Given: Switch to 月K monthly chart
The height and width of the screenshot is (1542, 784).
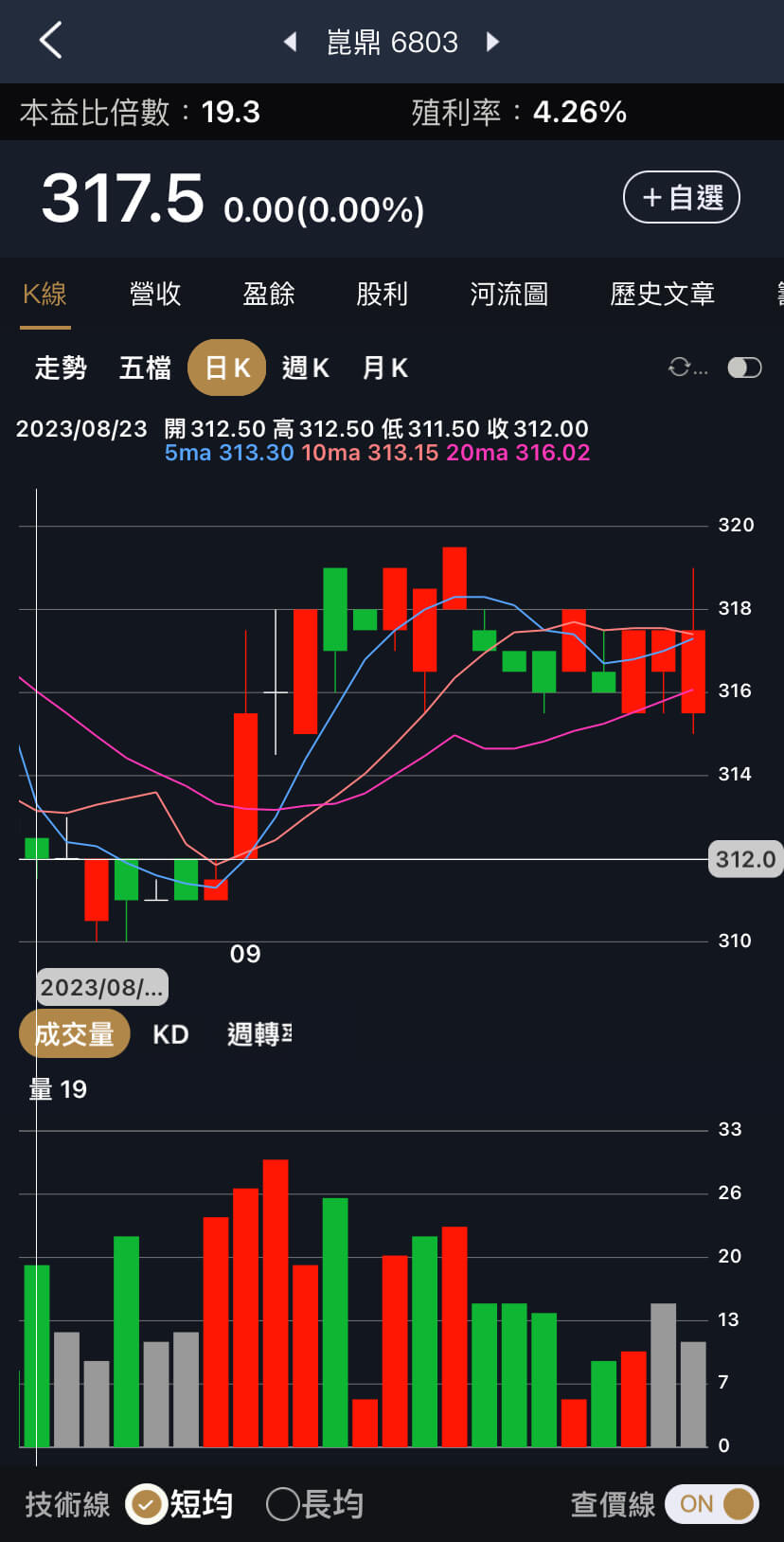Looking at the screenshot, I should (x=384, y=368).
